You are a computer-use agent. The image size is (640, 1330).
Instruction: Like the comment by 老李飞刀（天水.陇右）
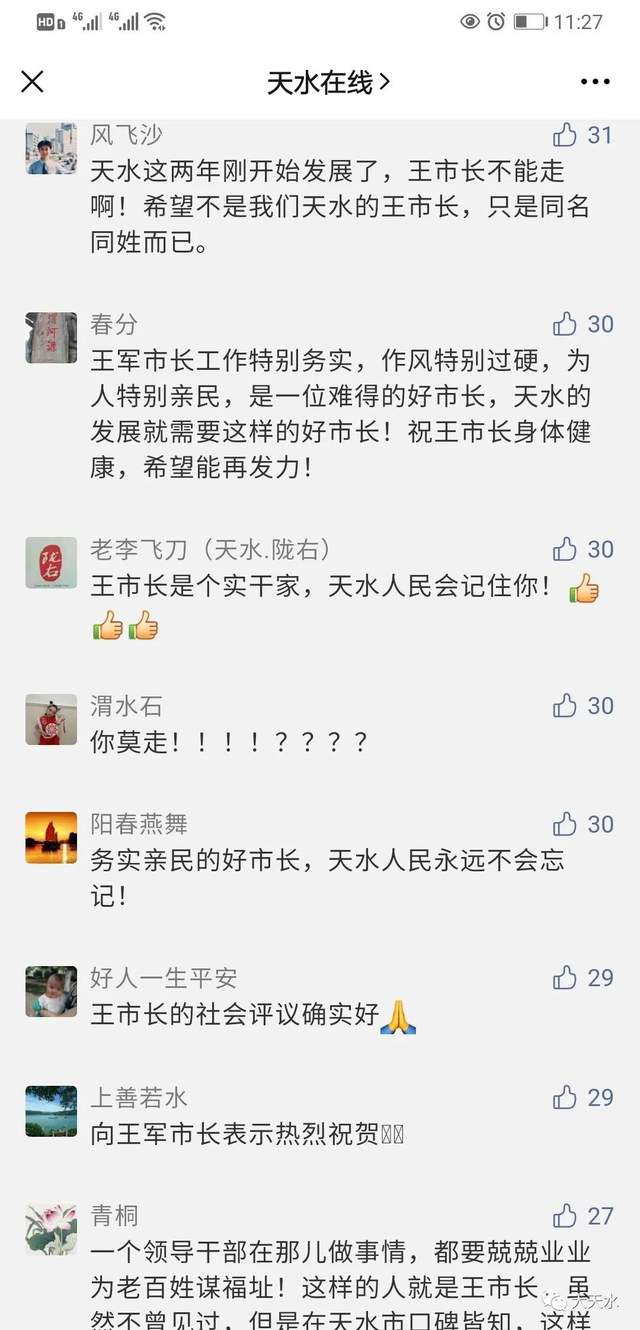566,549
